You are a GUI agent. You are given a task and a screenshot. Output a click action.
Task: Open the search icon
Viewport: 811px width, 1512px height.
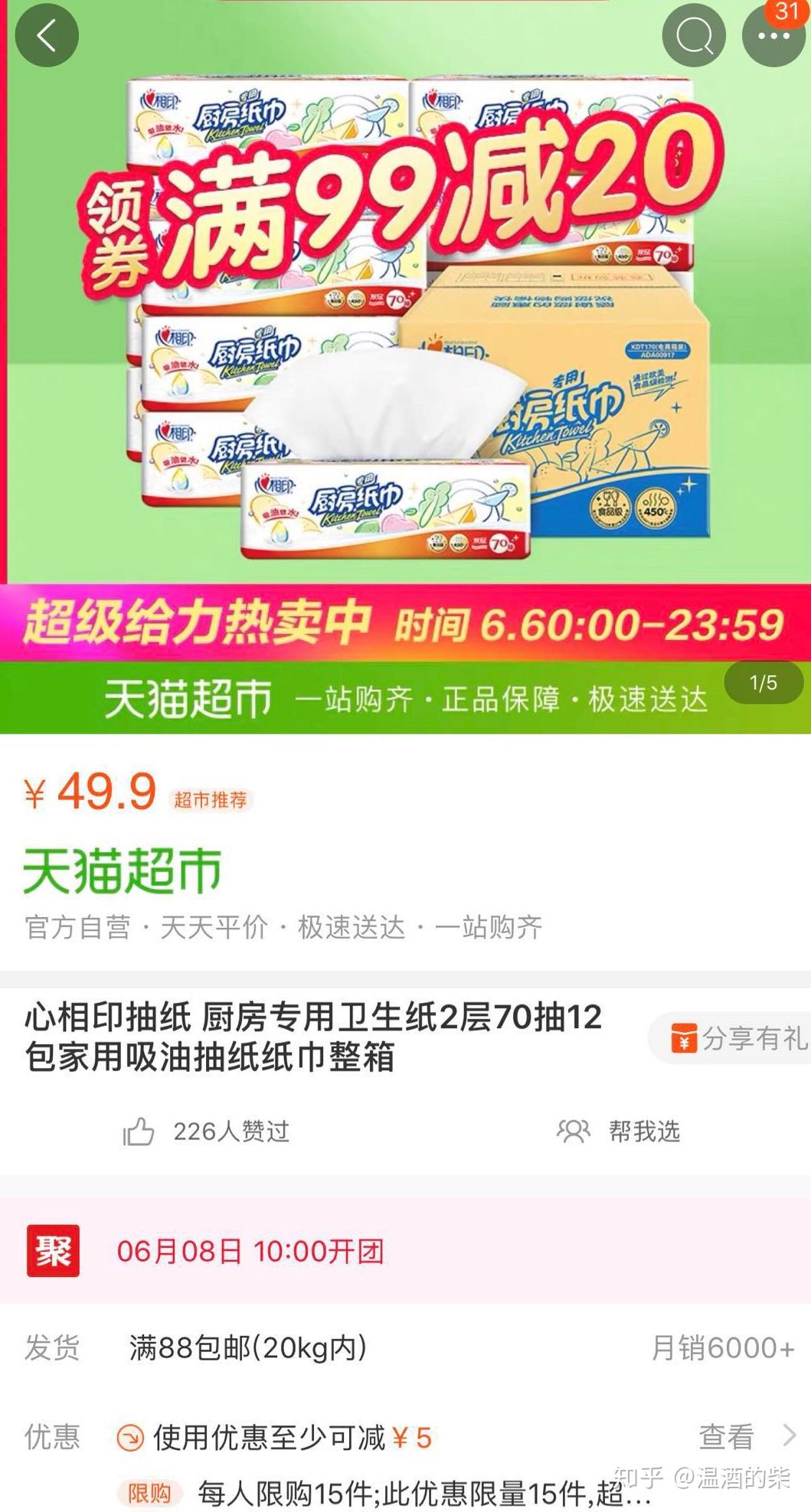[x=694, y=35]
